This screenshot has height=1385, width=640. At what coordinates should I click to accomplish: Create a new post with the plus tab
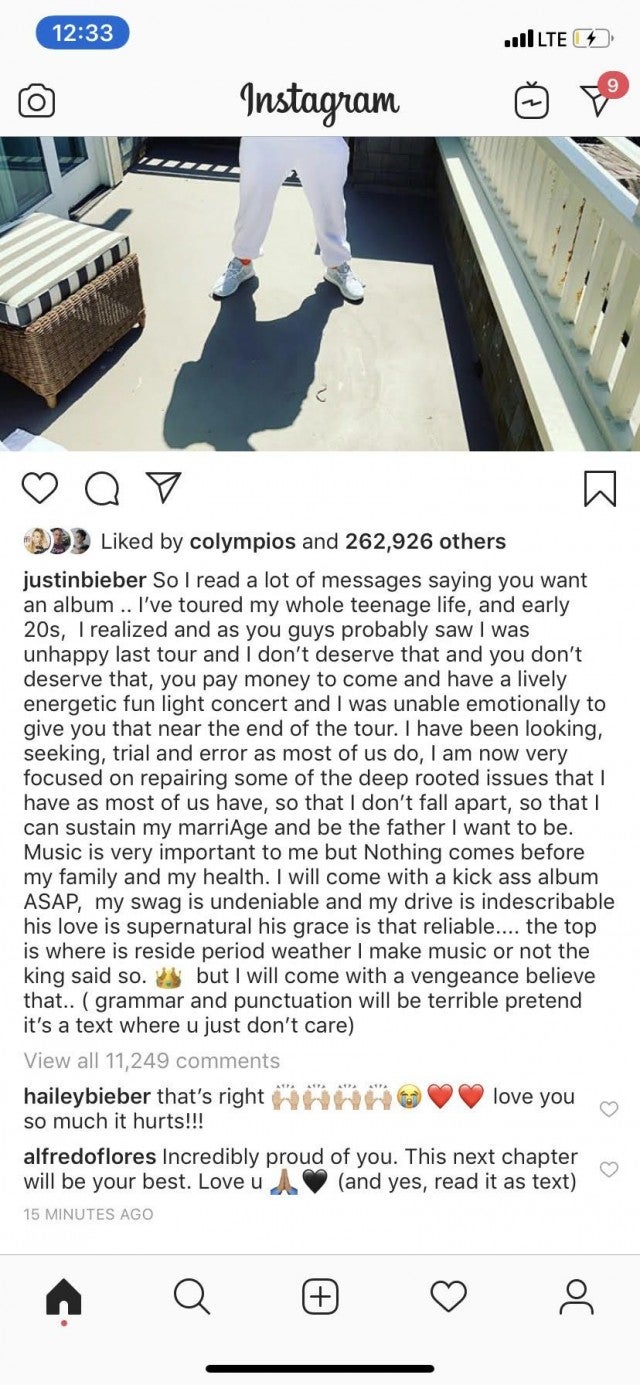320,1297
